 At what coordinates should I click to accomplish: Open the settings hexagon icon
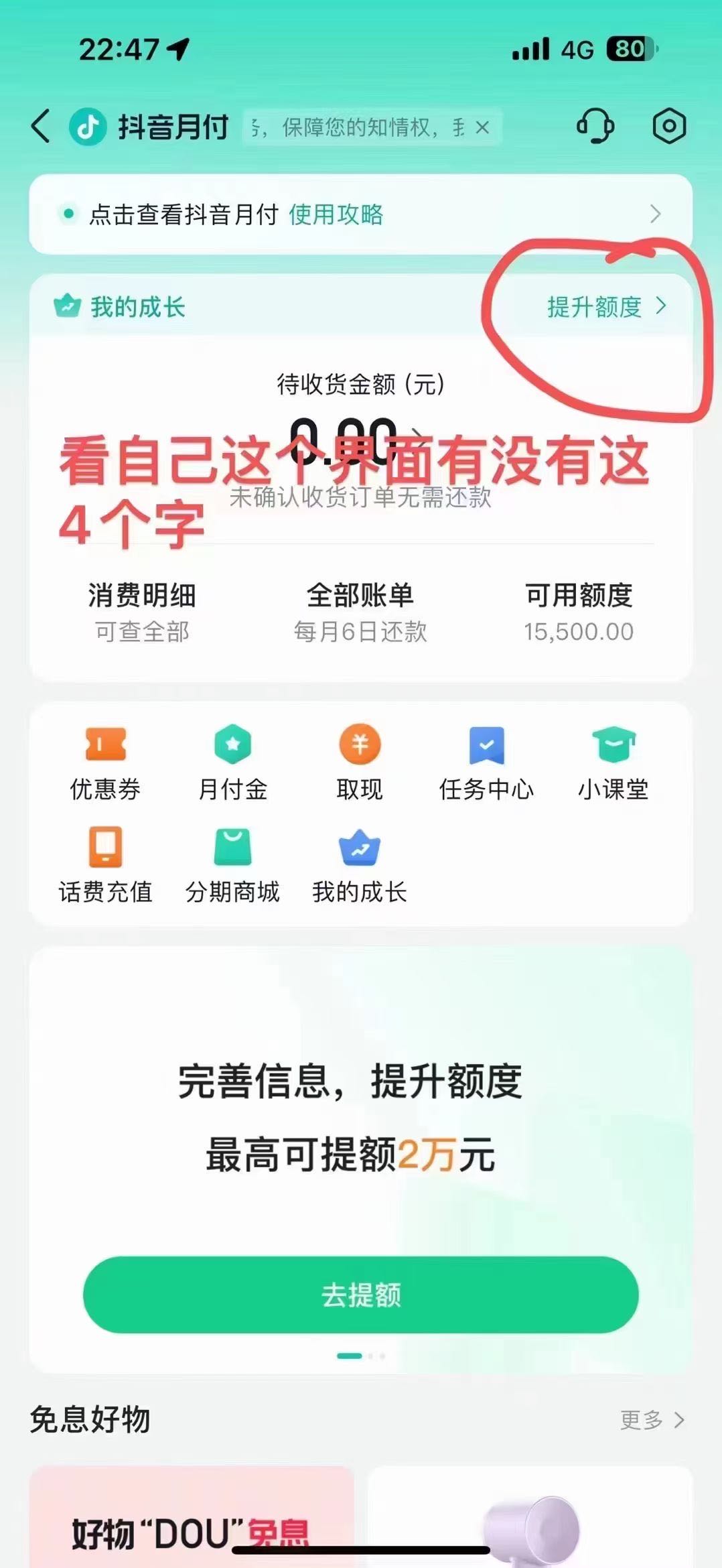[x=669, y=126]
